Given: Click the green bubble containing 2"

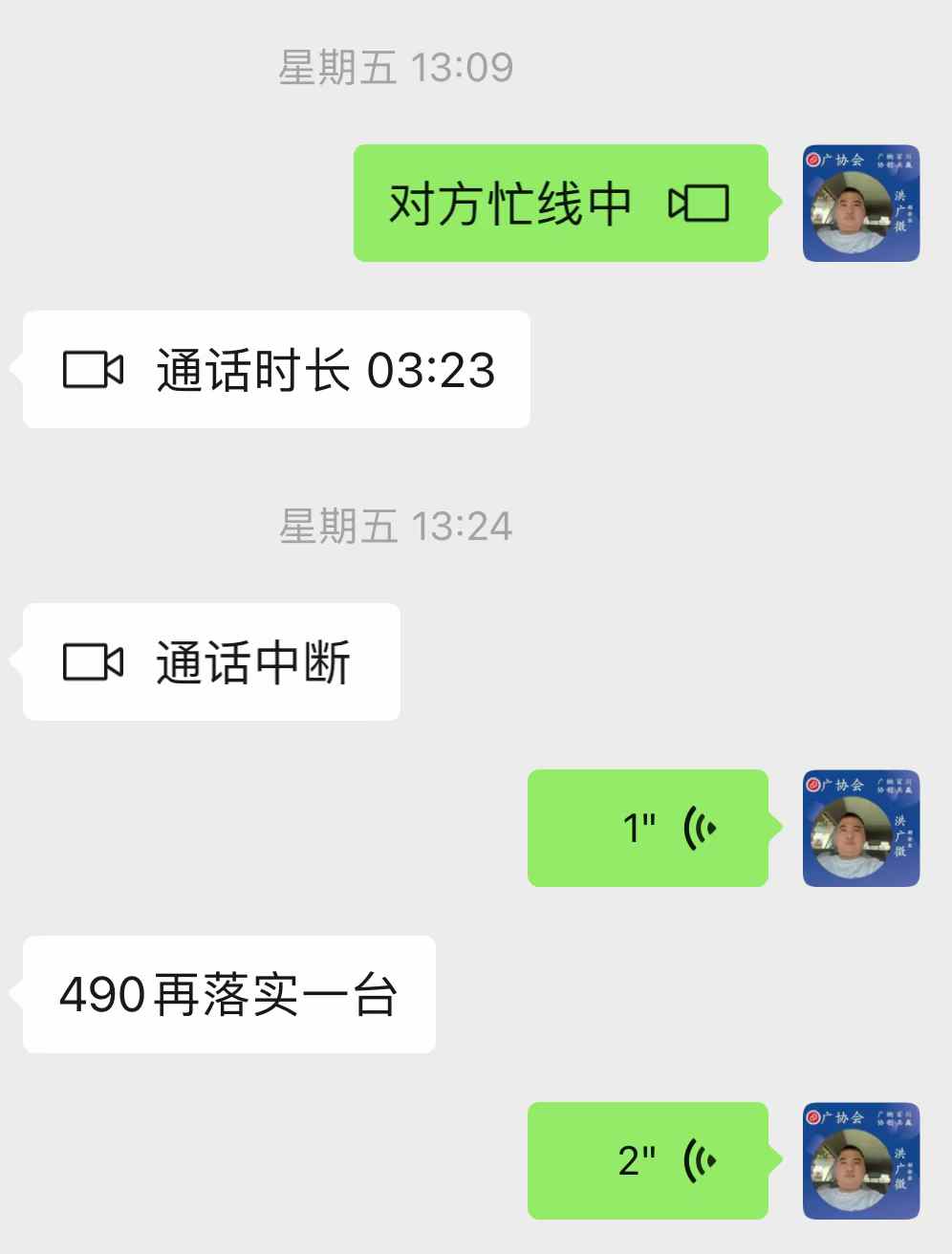Looking at the screenshot, I should (647, 1158).
